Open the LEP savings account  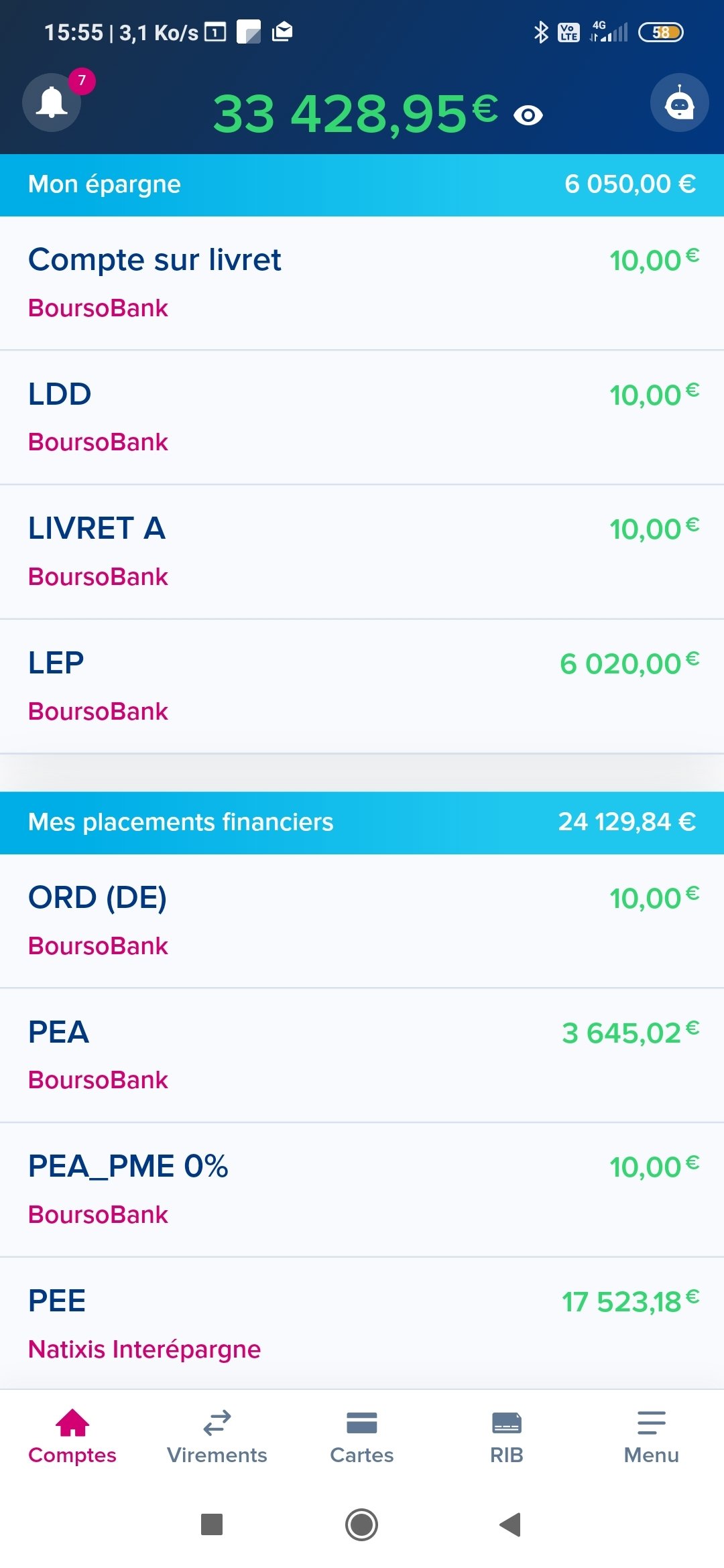362,687
